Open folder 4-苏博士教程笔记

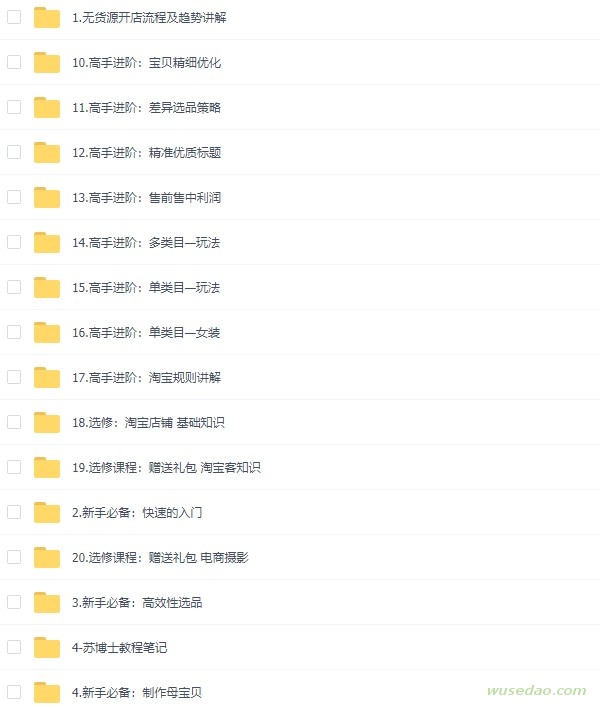coord(119,647)
